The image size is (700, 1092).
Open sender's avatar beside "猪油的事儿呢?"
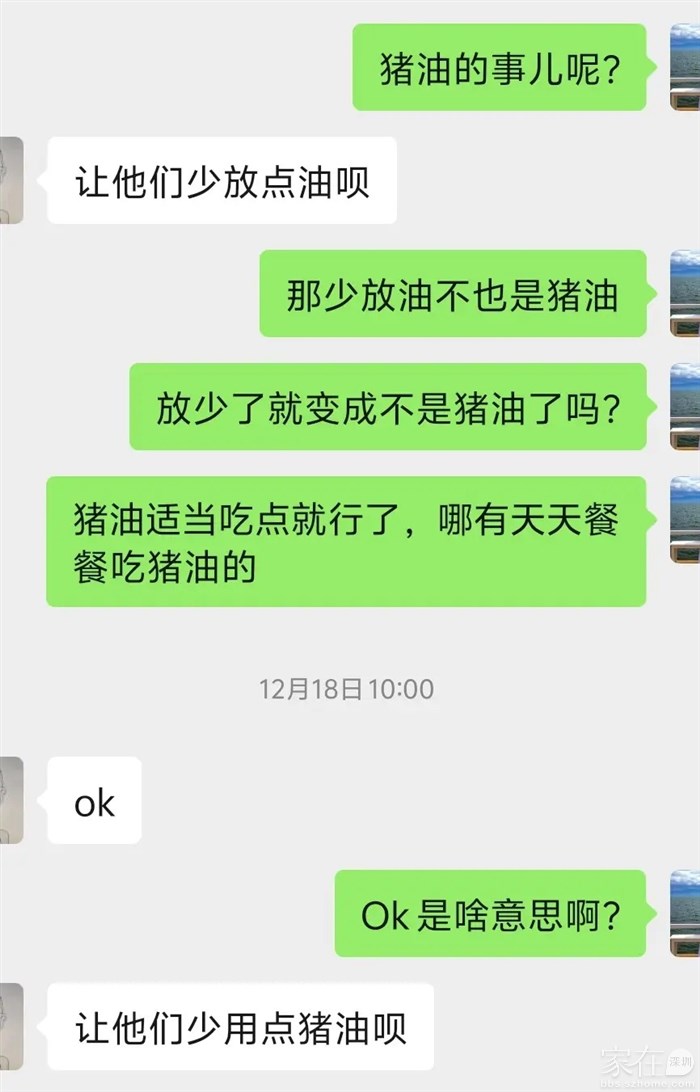685,67
